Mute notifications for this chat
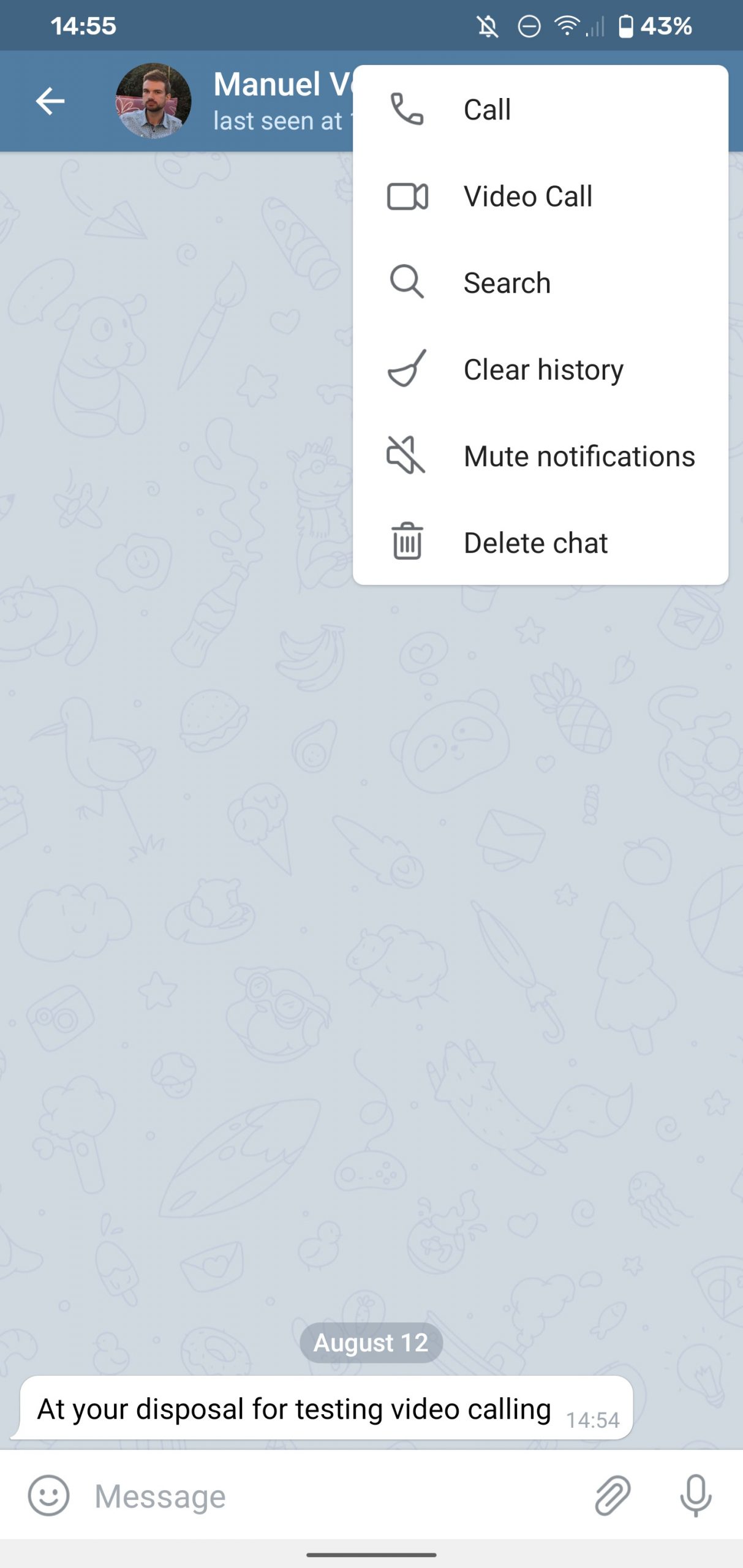Screen dimensions: 743x1568 [578, 456]
